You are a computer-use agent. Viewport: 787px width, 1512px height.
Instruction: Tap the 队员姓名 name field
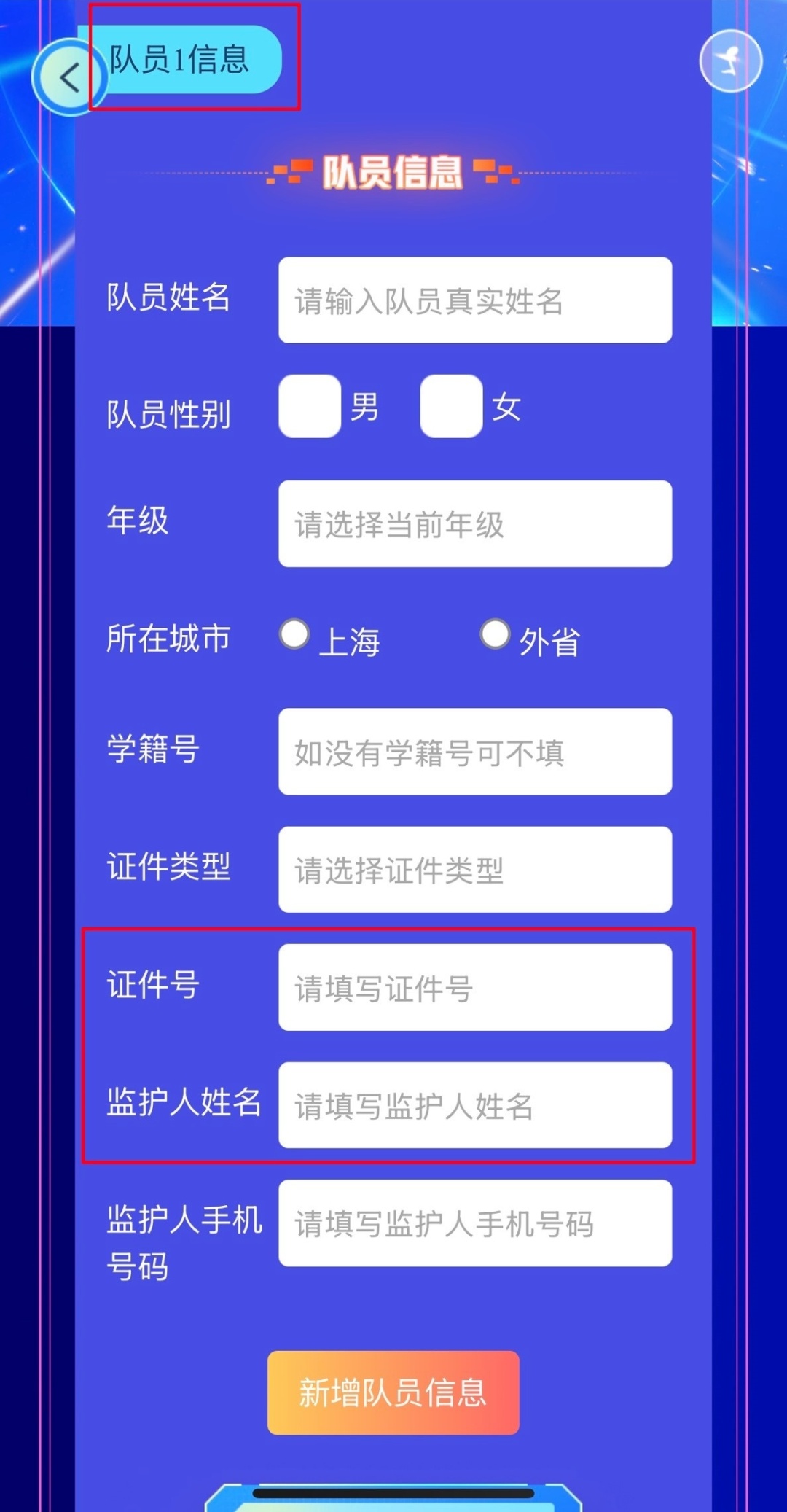[x=474, y=300]
